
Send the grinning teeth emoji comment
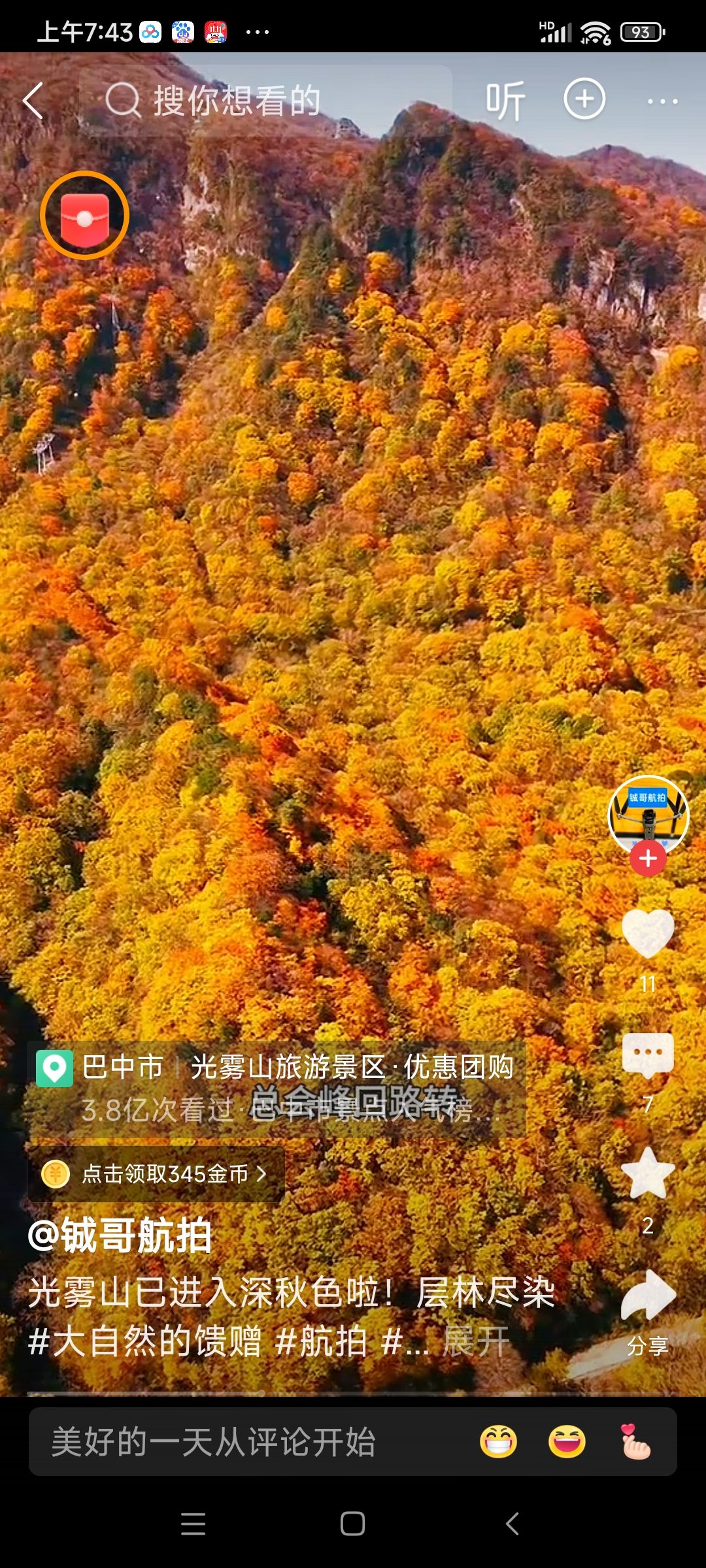tap(498, 1442)
